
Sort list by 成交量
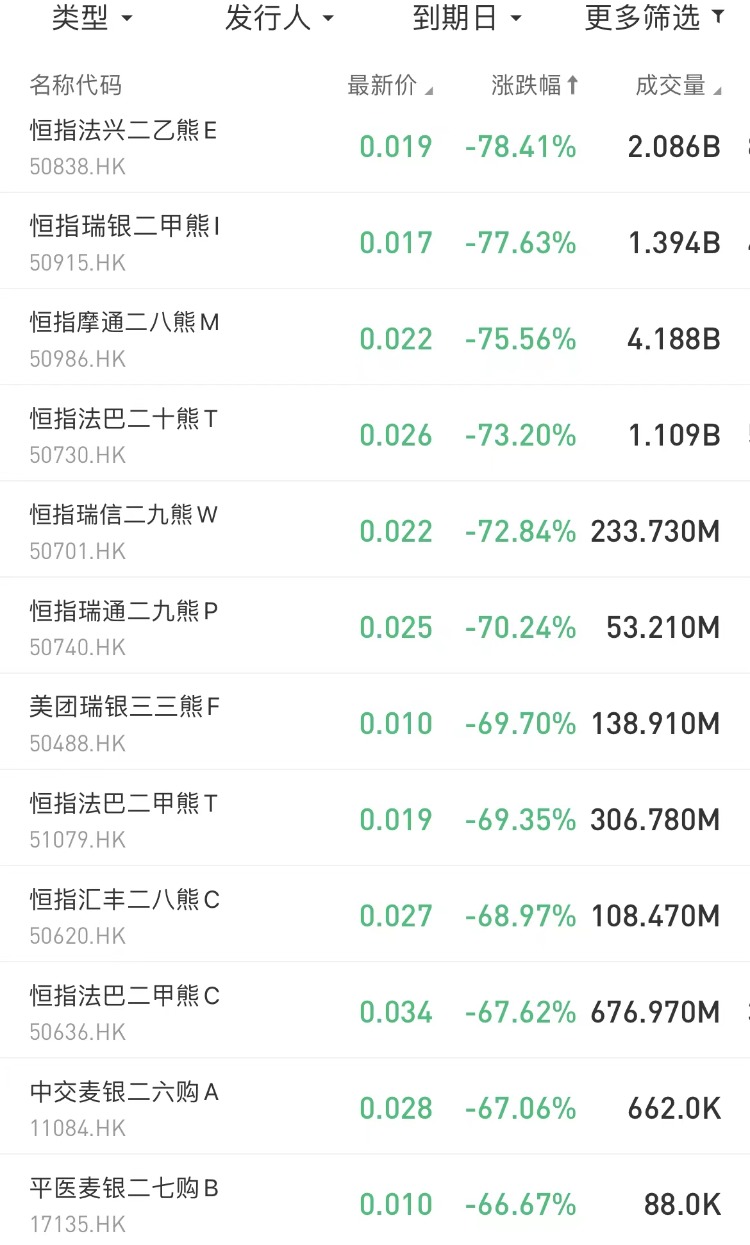tap(678, 86)
